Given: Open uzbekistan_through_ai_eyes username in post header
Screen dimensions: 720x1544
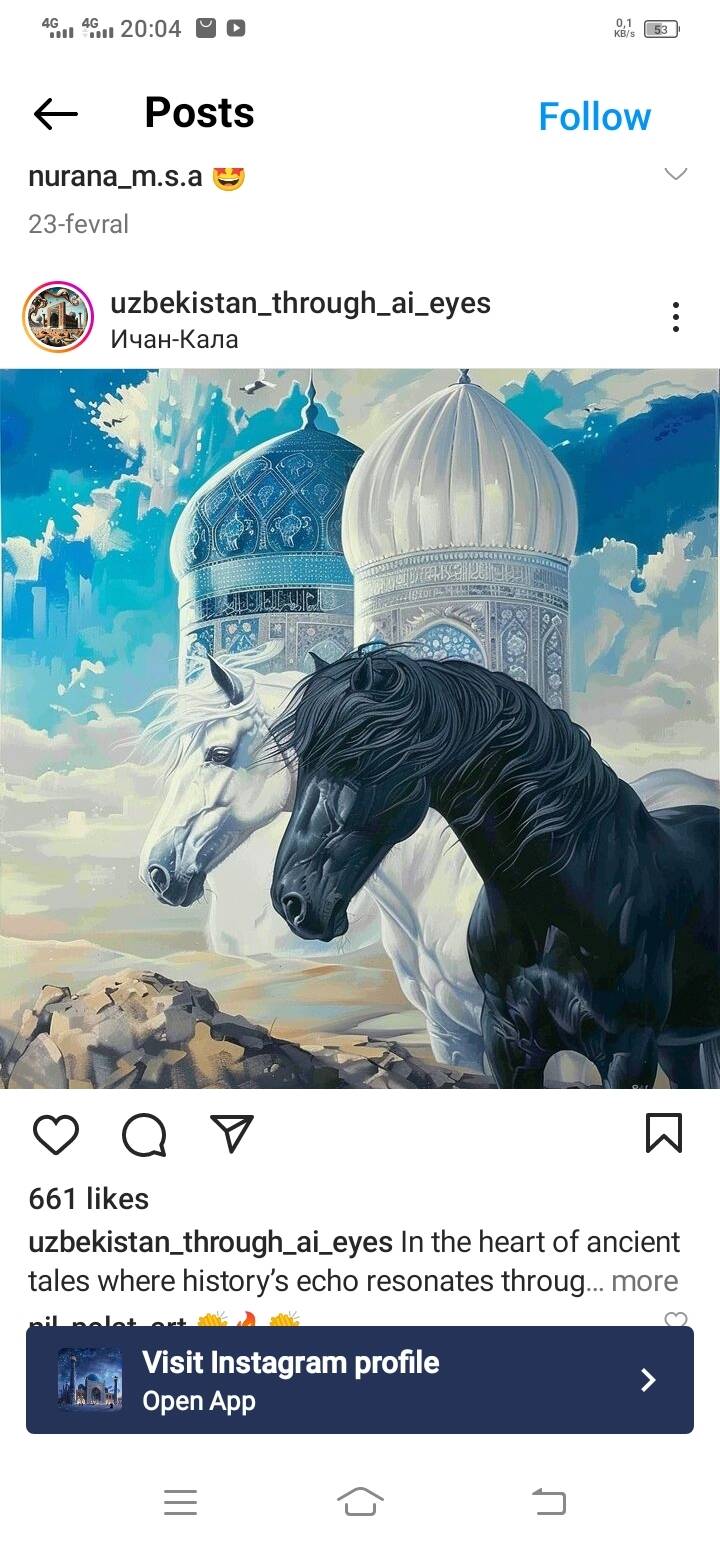Looking at the screenshot, I should coord(300,303).
